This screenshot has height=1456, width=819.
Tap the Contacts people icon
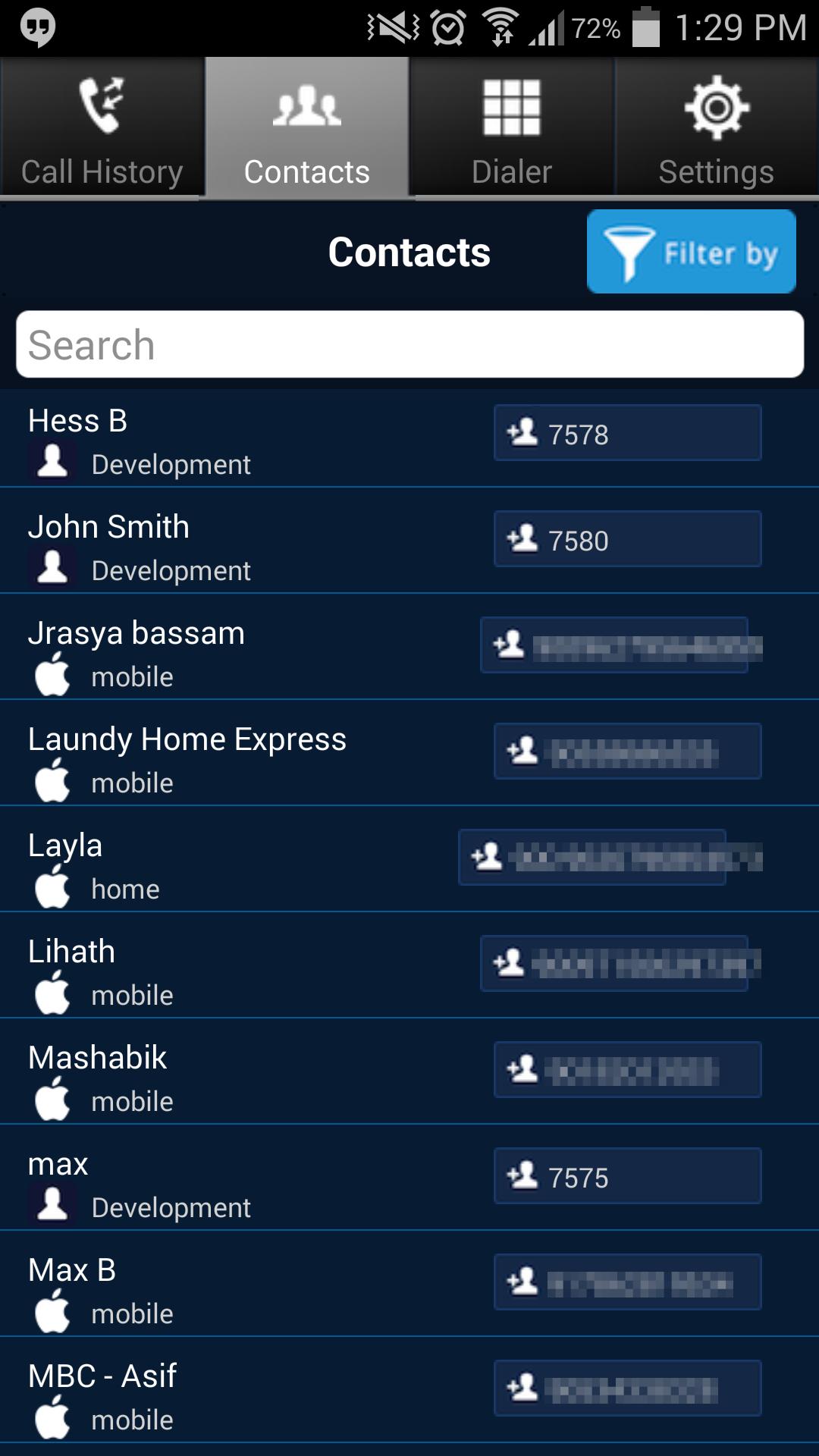pos(306,106)
